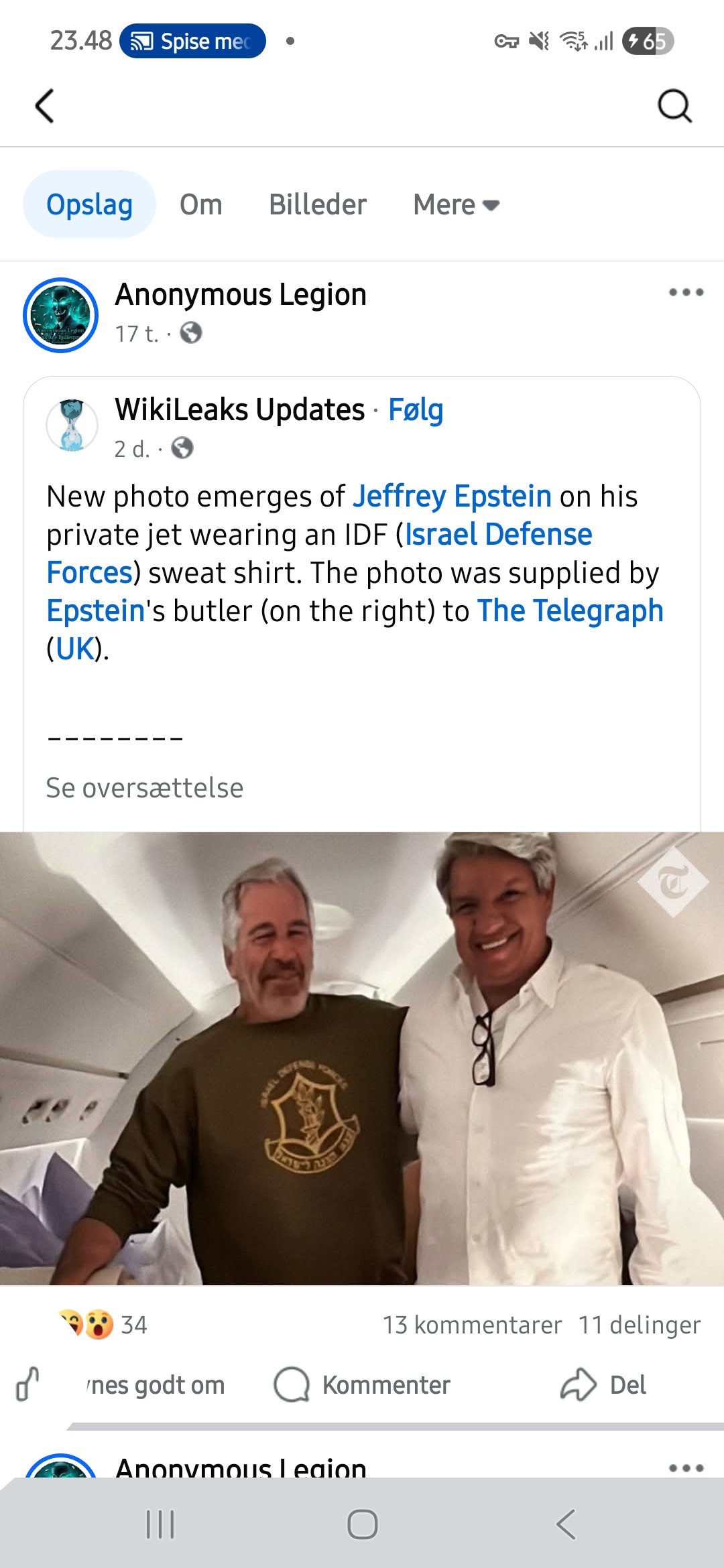Image resolution: width=724 pixels, height=1568 pixels.
Task: Select the Opslag tab
Action: pyautogui.click(x=89, y=204)
